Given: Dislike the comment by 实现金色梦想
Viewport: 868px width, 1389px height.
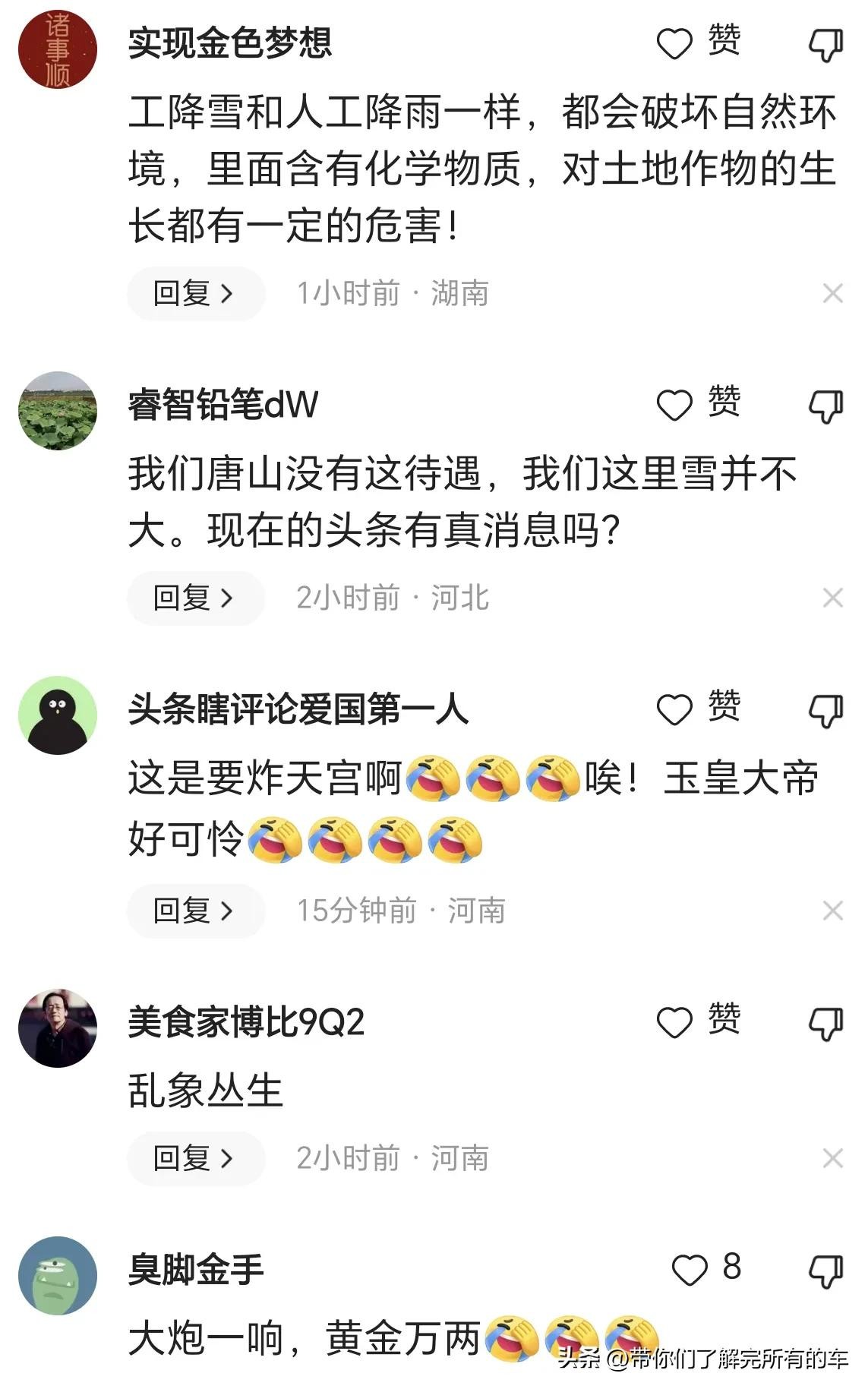Looking at the screenshot, I should [825, 45].
